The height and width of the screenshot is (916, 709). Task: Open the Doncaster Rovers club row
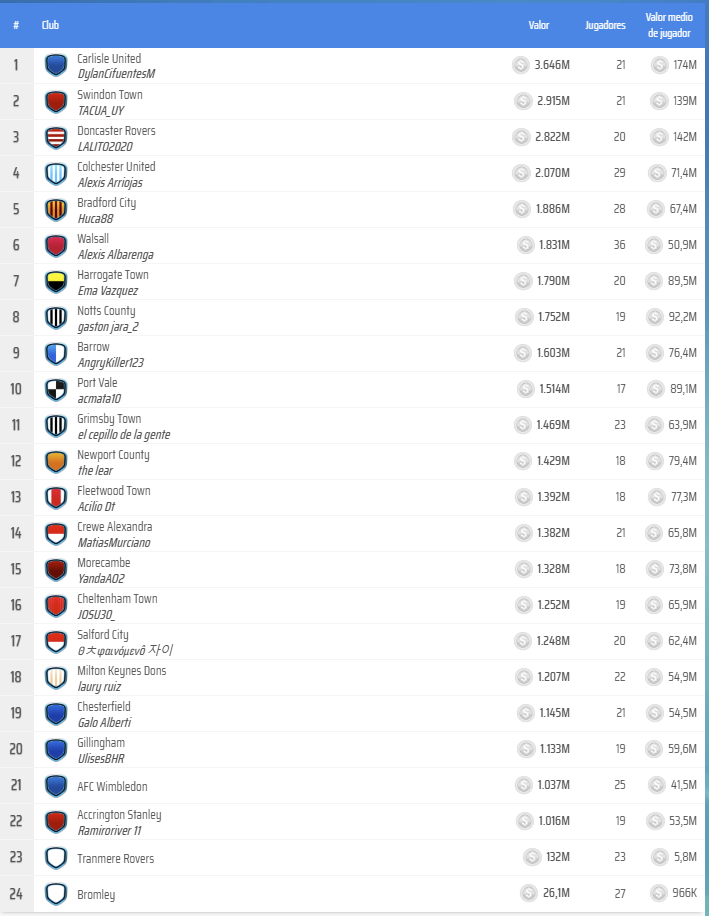click(116, 131)
